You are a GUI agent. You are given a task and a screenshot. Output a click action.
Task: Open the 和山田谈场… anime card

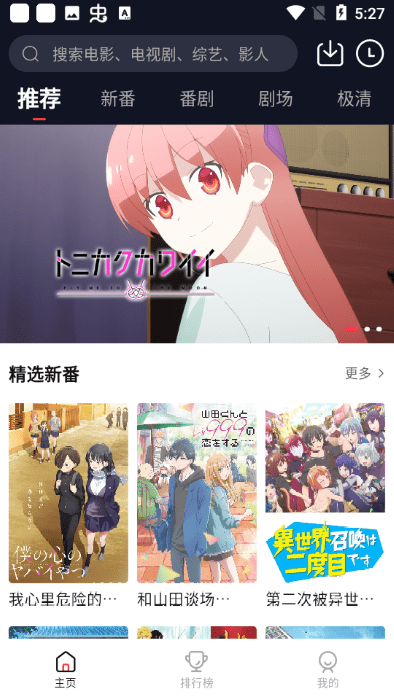pos(197,505)
